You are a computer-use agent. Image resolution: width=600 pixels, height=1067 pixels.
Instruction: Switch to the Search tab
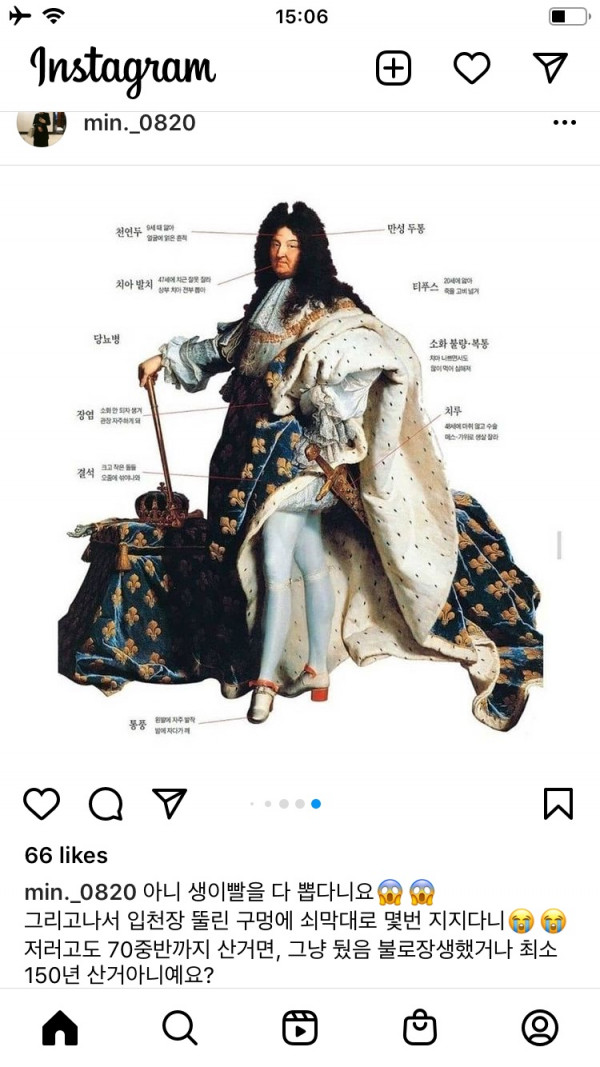[180, 1027]
